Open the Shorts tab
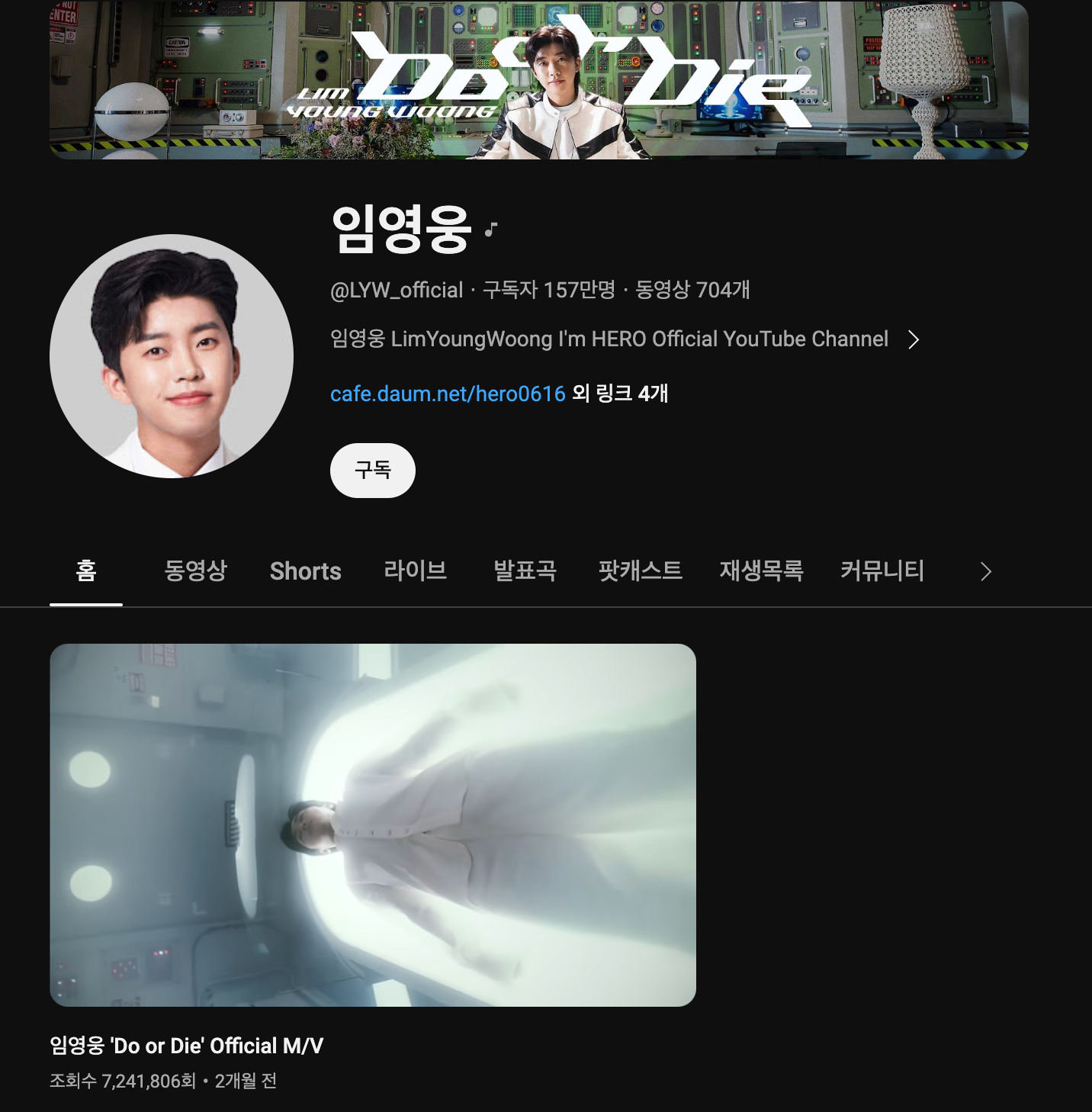Viewport: 1092px width, 1112px height. (306, 571)
